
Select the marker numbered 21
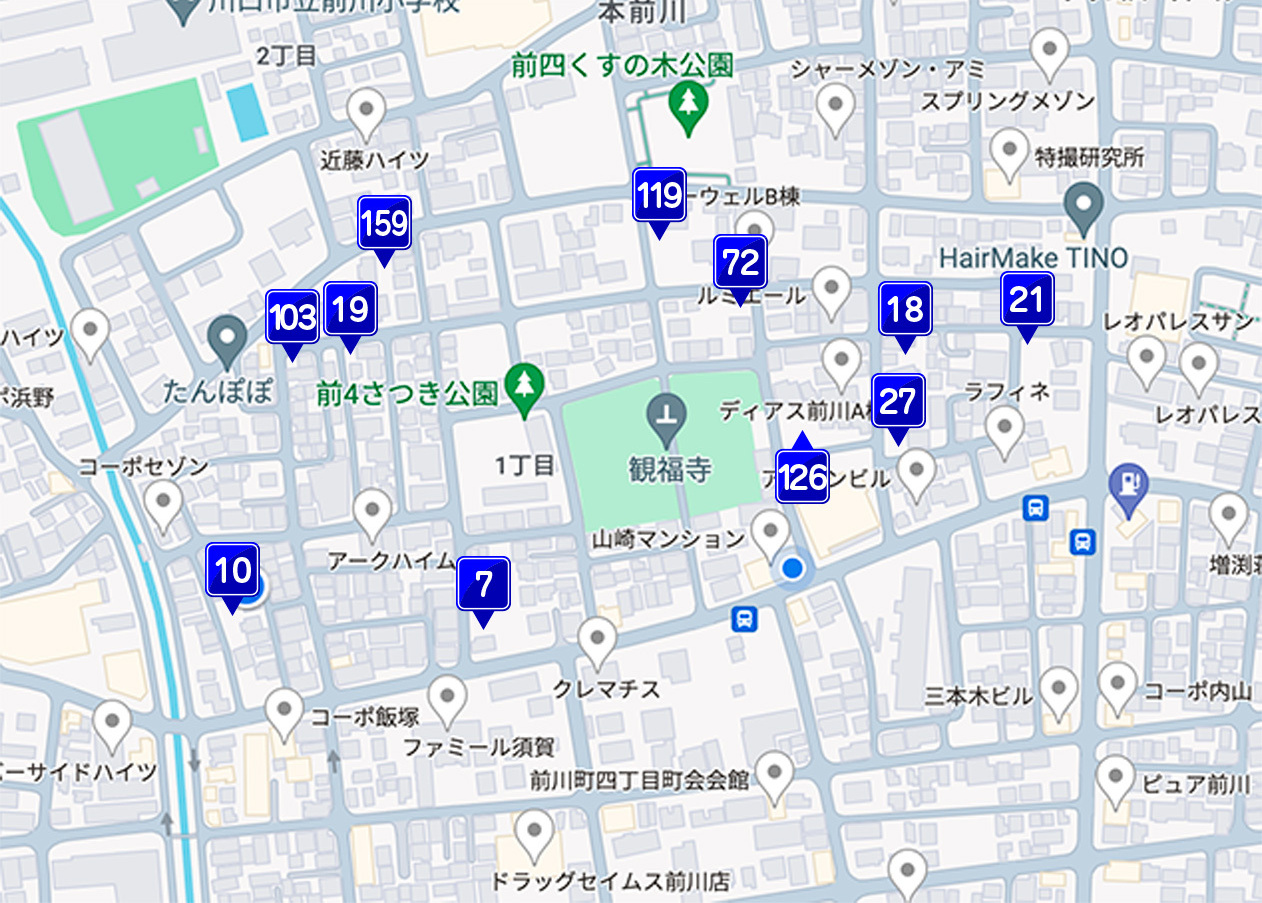coord(1027,299)
